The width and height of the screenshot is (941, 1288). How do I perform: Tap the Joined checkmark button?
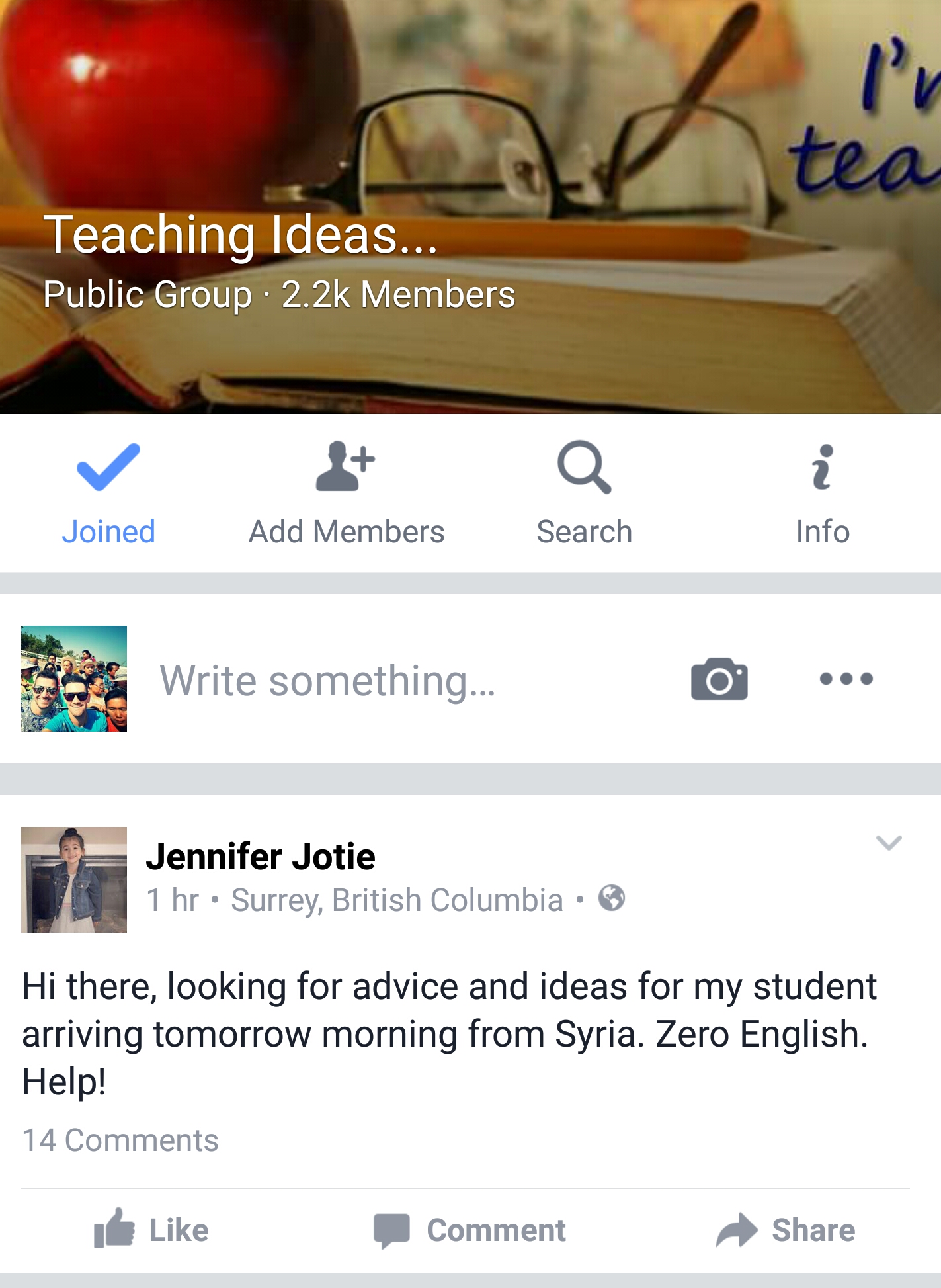pyautogui.click(x=108, y=494)
